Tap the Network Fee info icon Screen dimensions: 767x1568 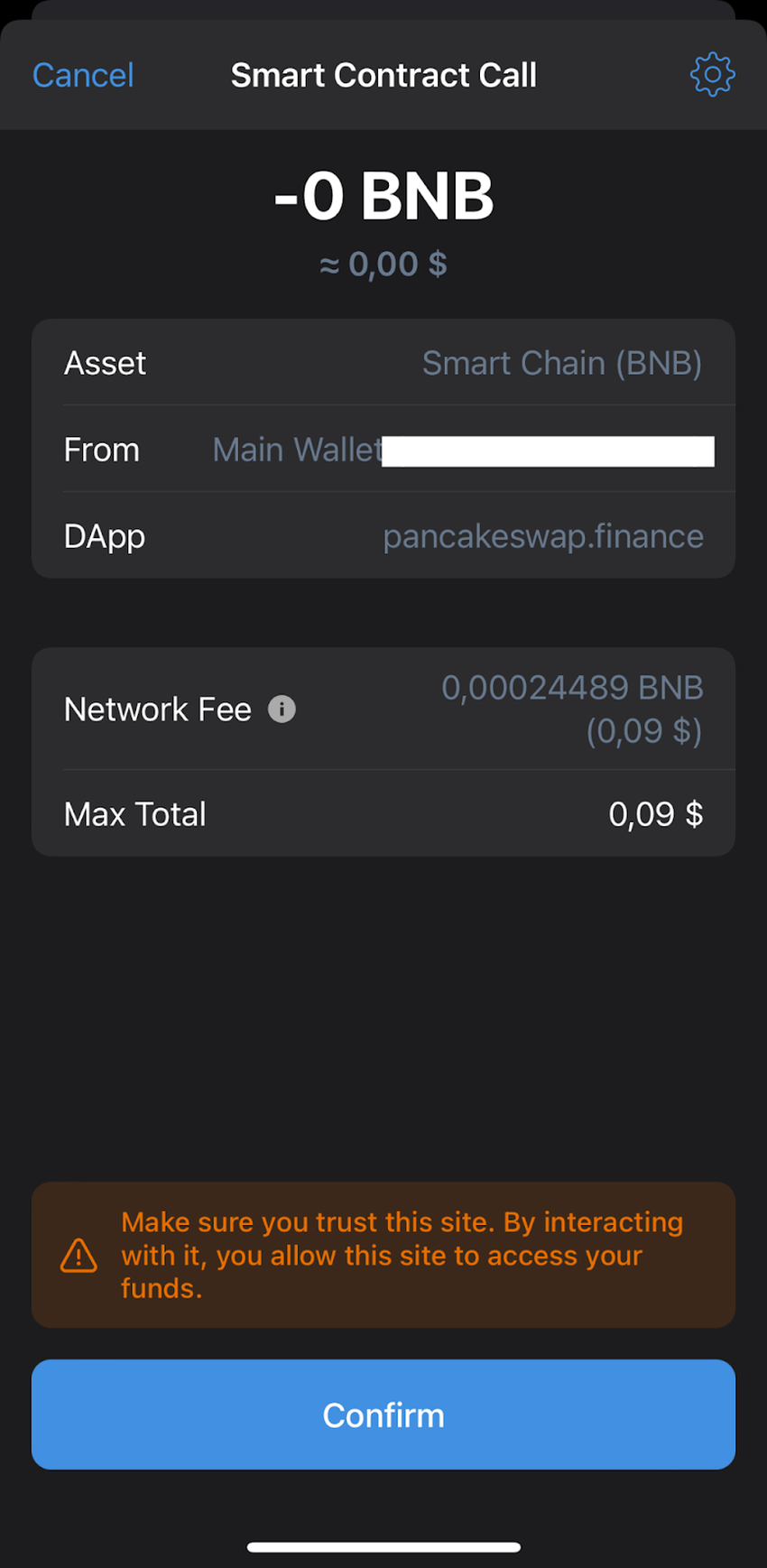click(x=282, y=710)
